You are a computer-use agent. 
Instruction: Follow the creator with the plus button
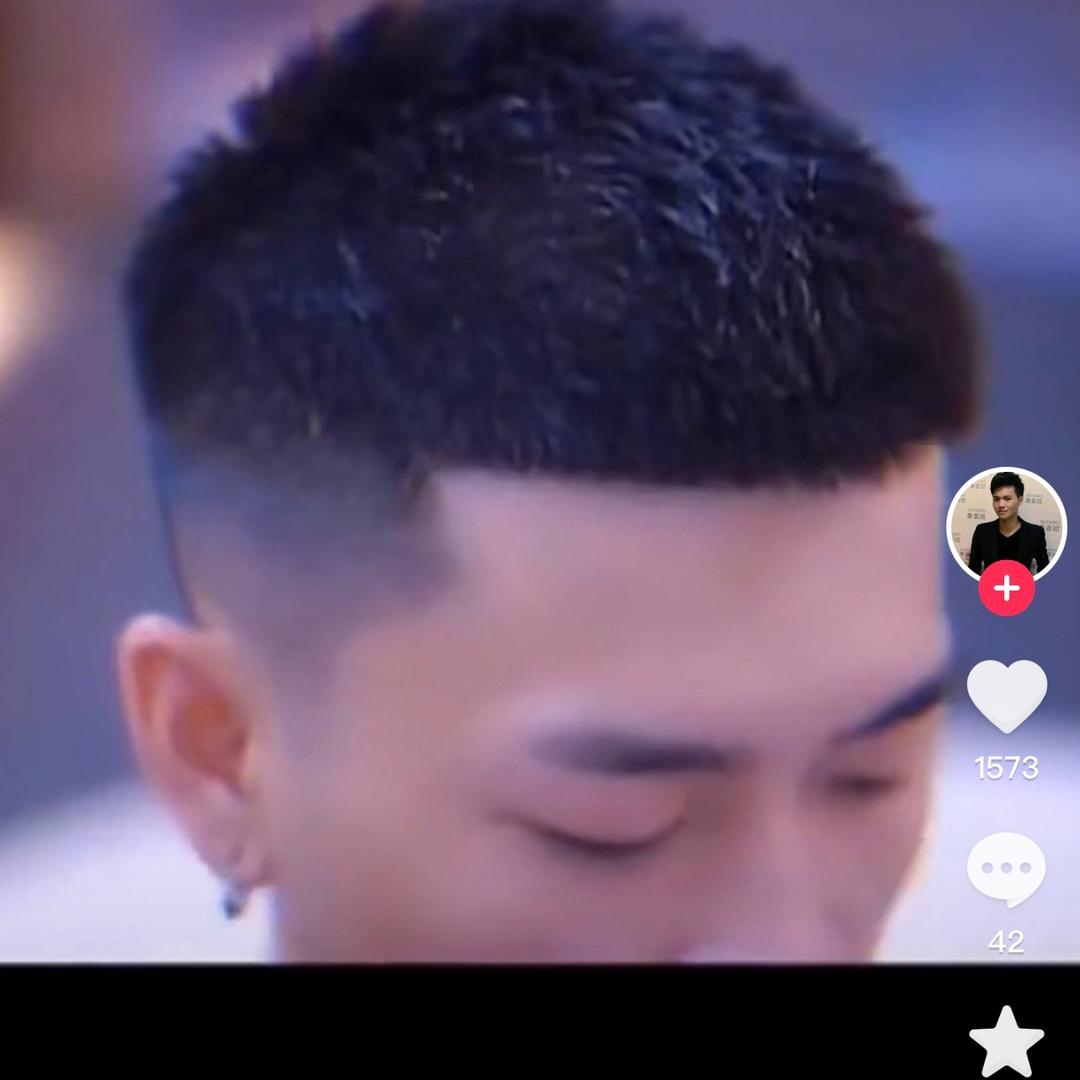1006,588
